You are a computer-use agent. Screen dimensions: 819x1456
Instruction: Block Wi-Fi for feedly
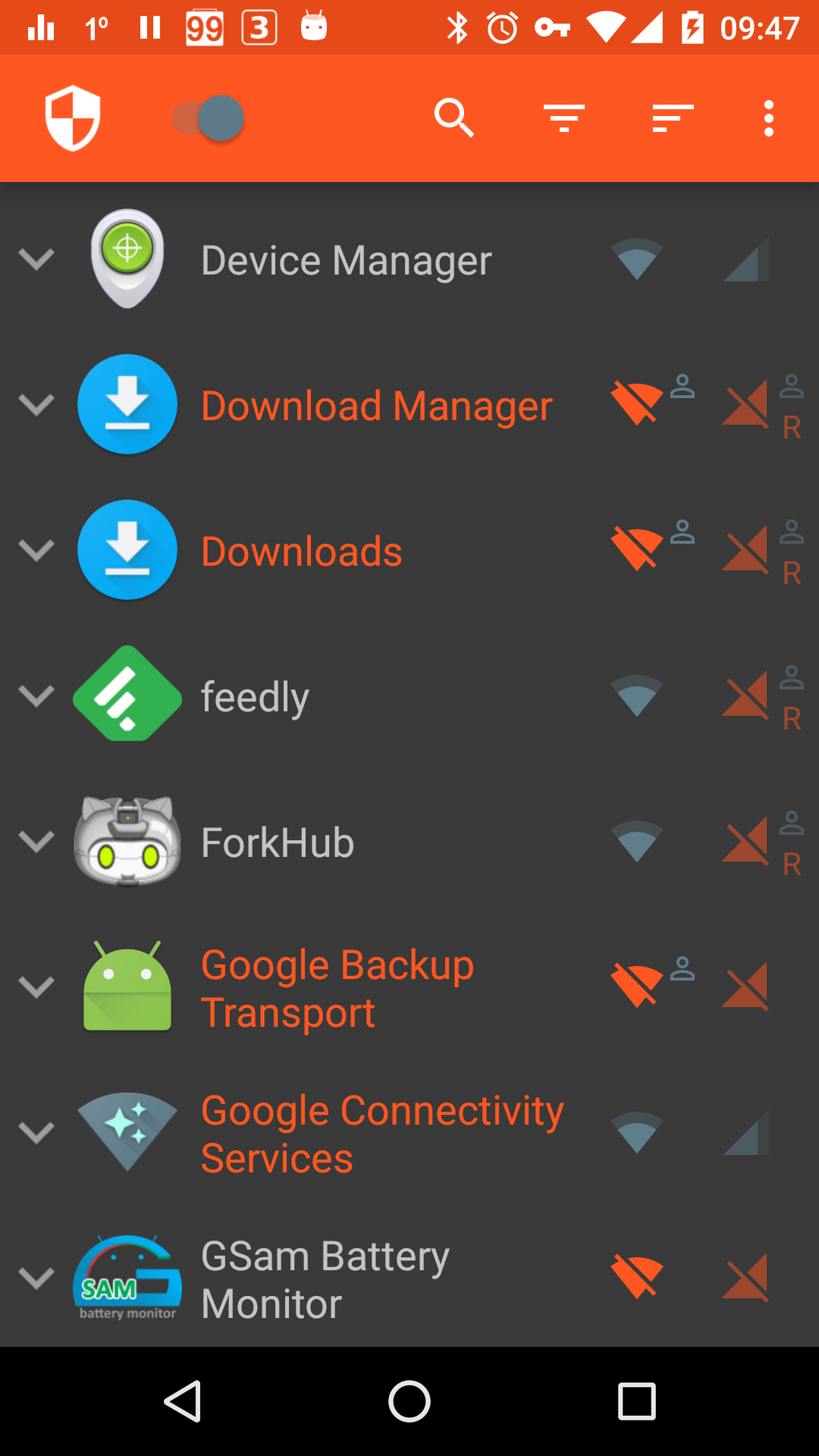coord(637,696)
